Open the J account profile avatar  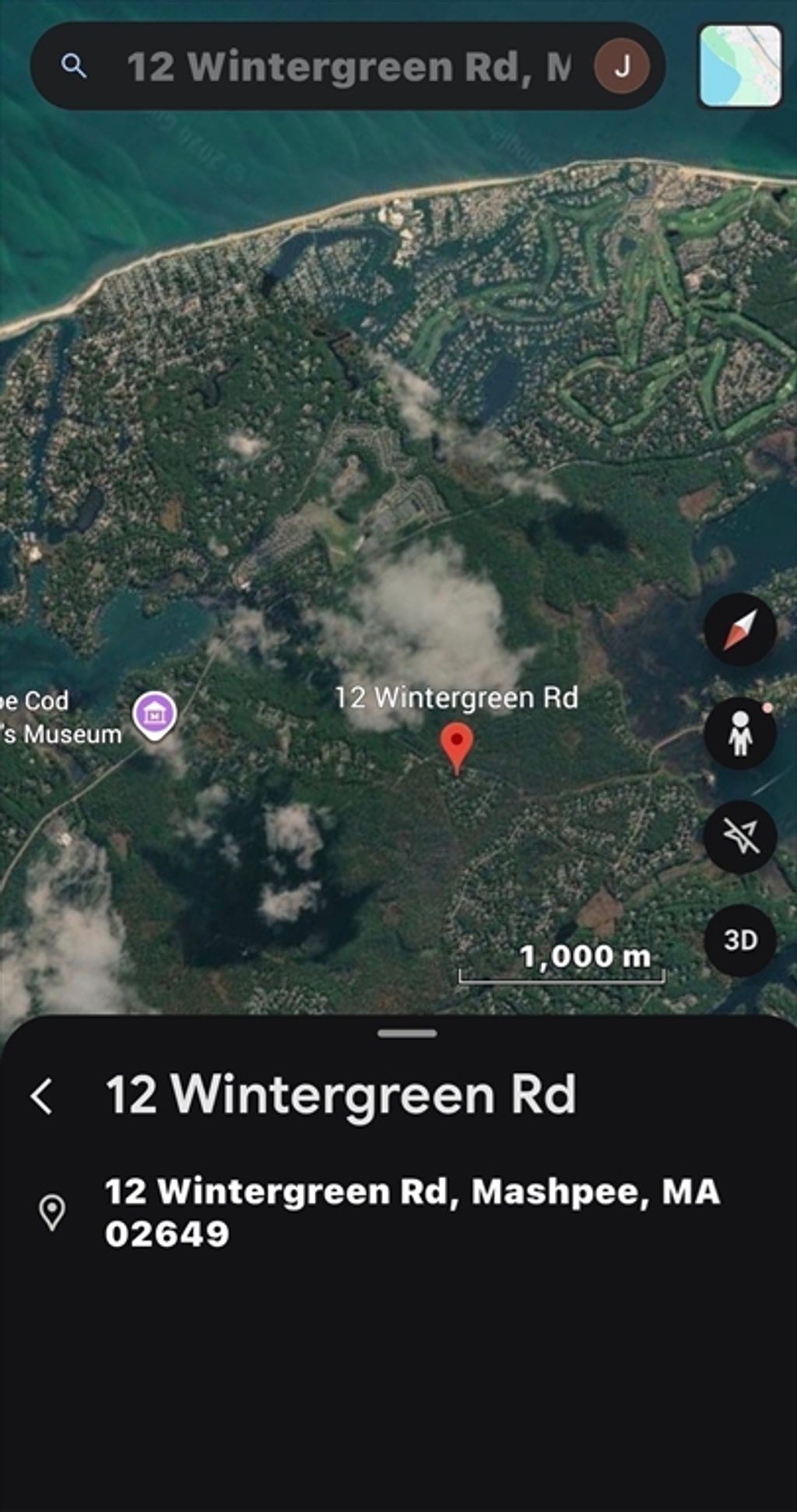pyautogui.click(x=622, y=67)
